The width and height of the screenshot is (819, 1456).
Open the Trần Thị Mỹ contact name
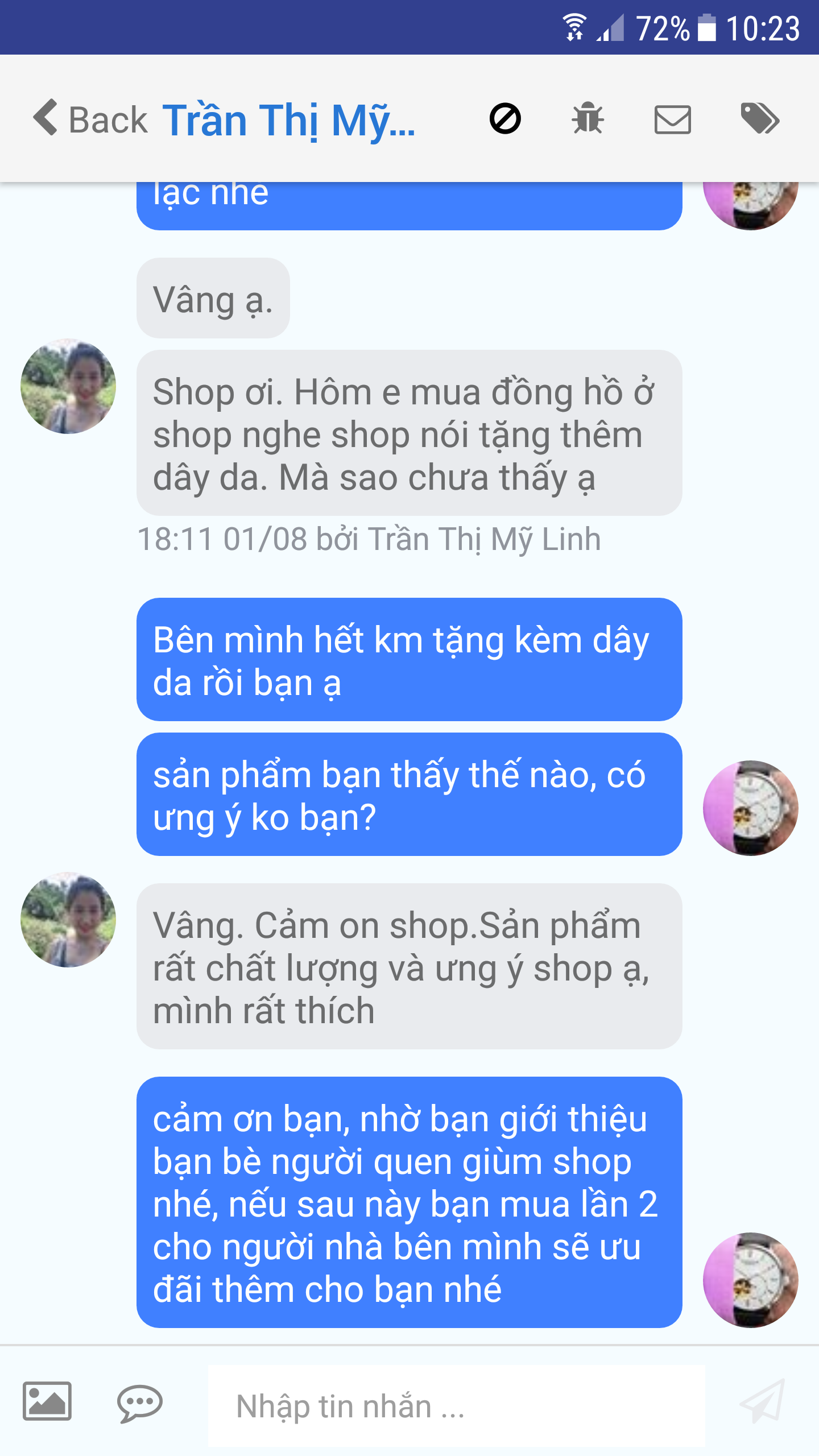[289, 121]
